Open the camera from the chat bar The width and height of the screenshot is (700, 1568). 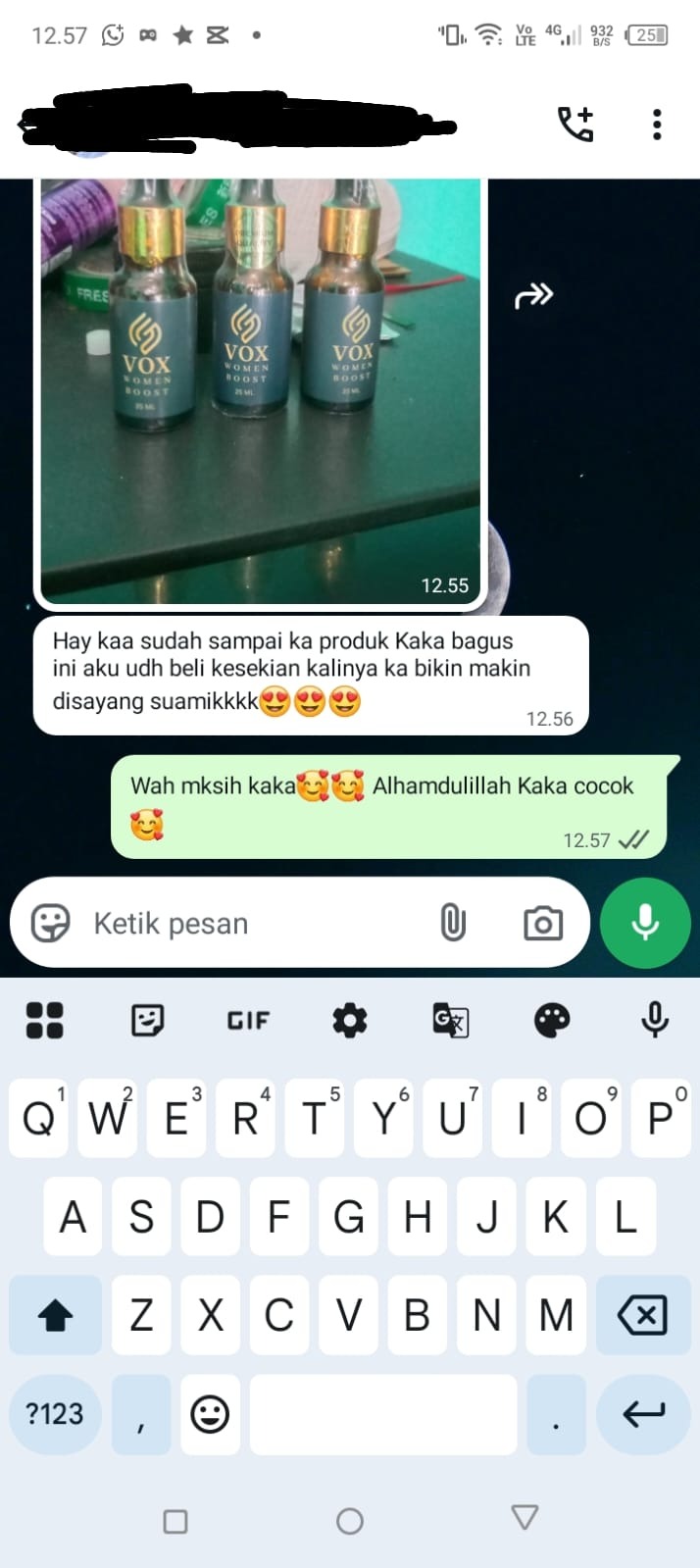click(543, 923)
